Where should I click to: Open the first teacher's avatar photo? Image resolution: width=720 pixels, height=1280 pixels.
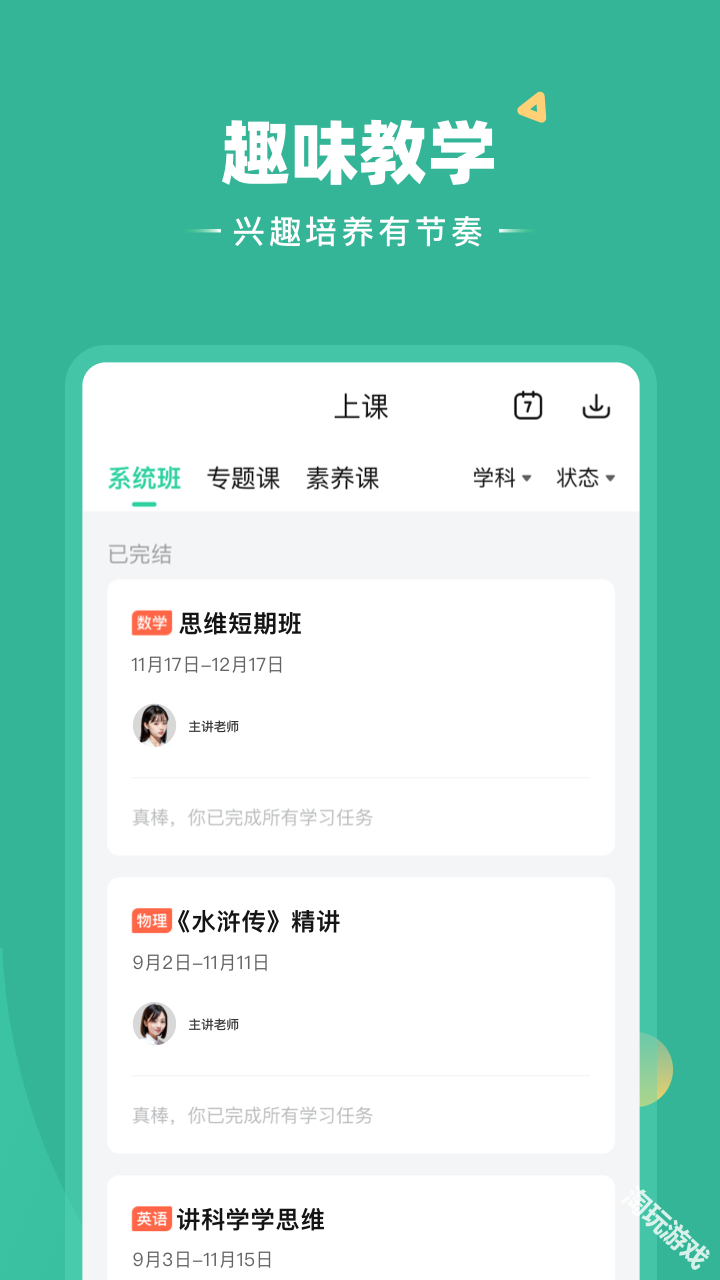[154, 726]
